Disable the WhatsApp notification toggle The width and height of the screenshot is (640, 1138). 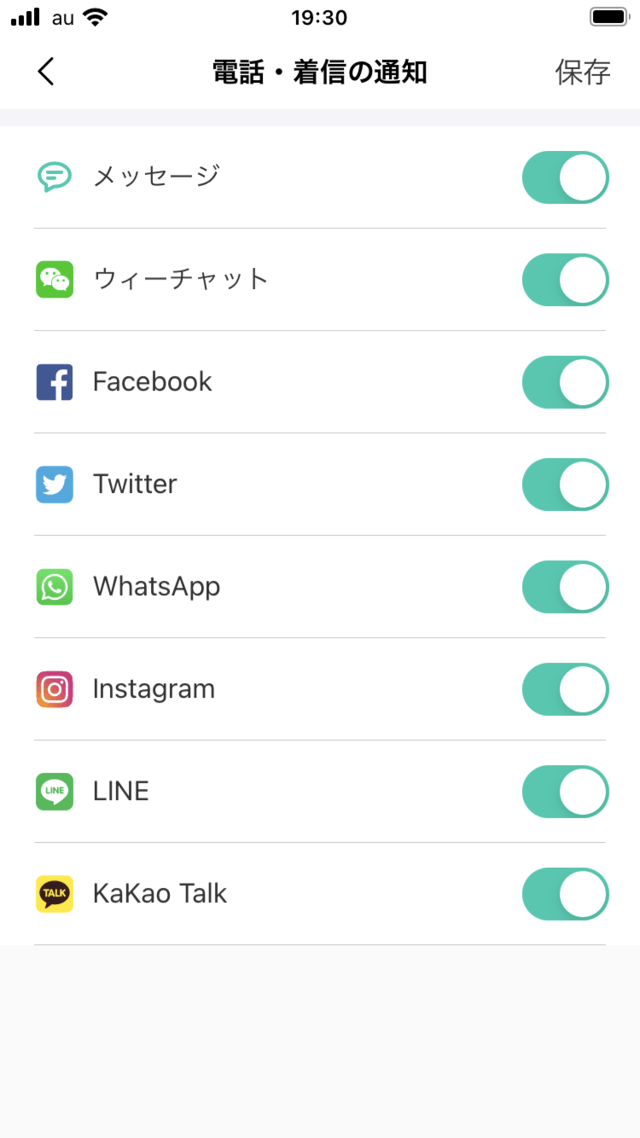565,587
